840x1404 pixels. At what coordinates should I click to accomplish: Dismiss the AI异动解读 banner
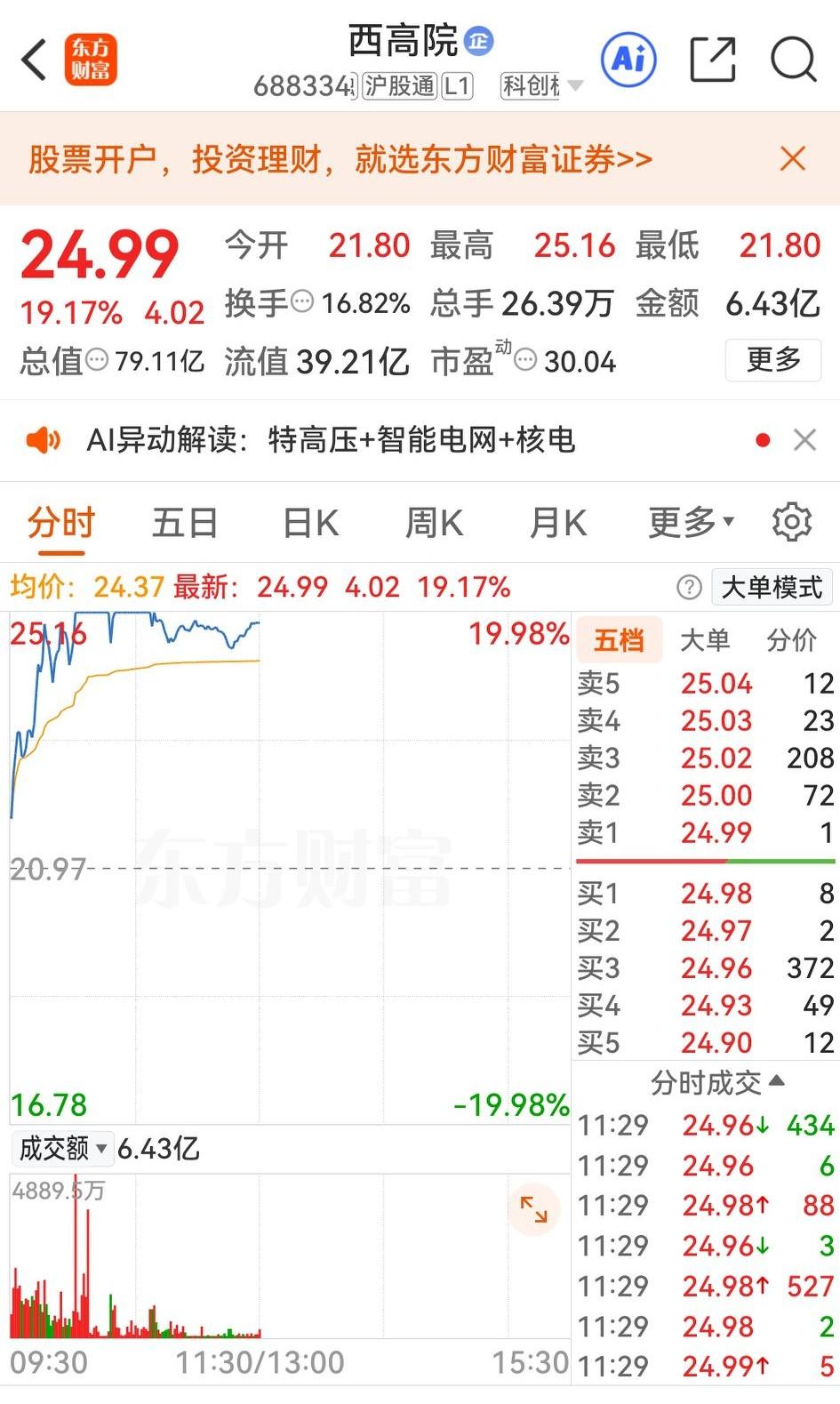804,439
